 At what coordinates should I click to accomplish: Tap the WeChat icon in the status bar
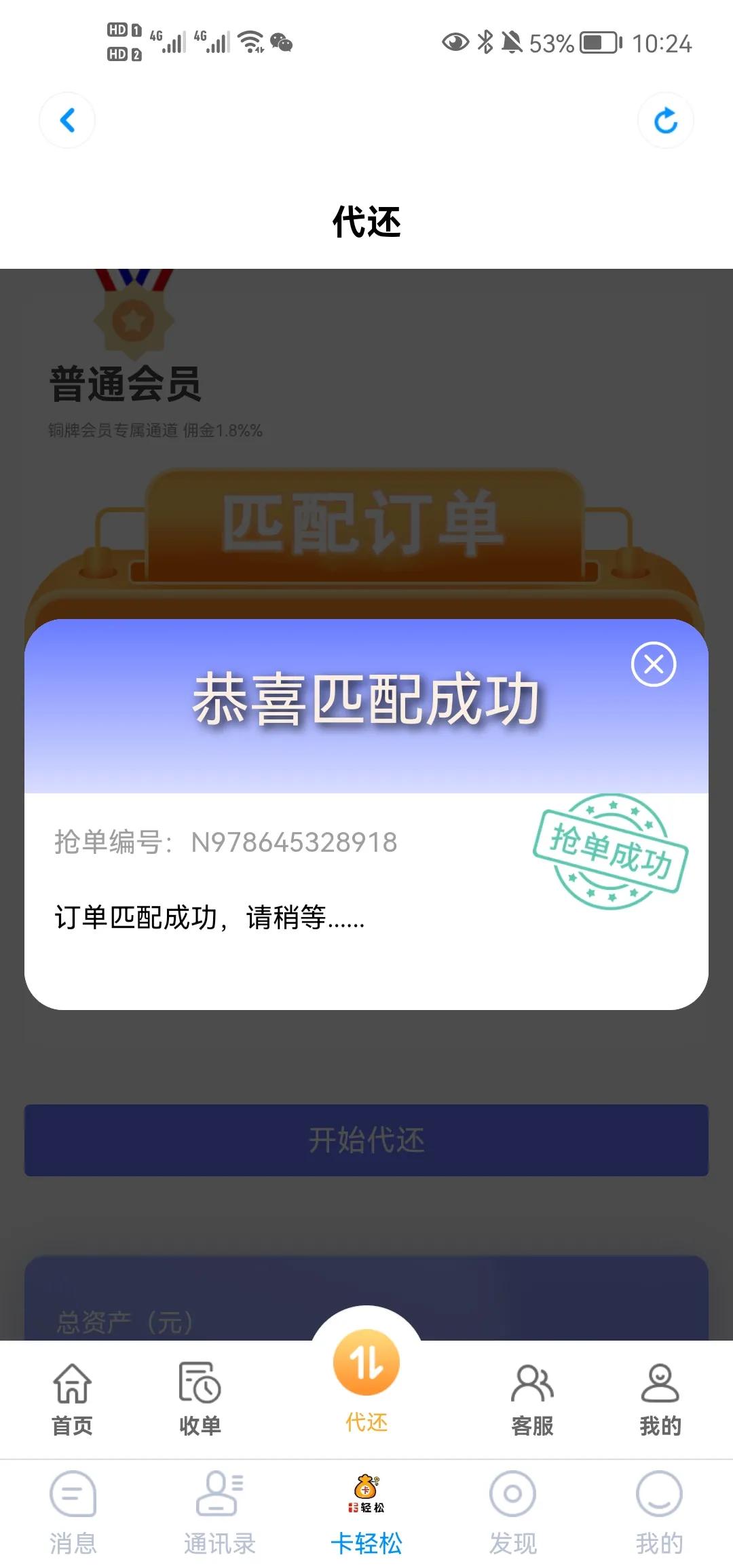pos(280,43)
